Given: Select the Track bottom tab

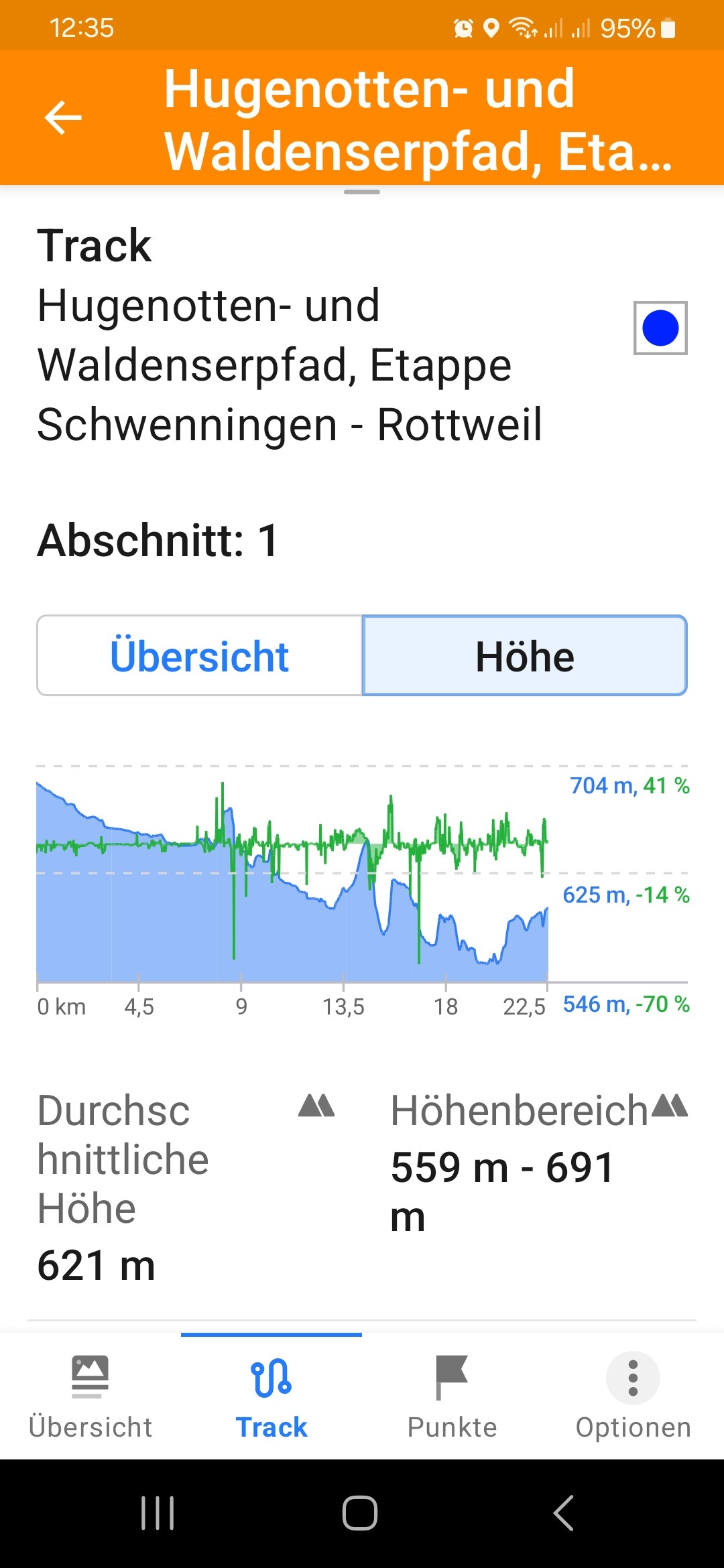Looking at the screenshot, I should click(271, 1396).
